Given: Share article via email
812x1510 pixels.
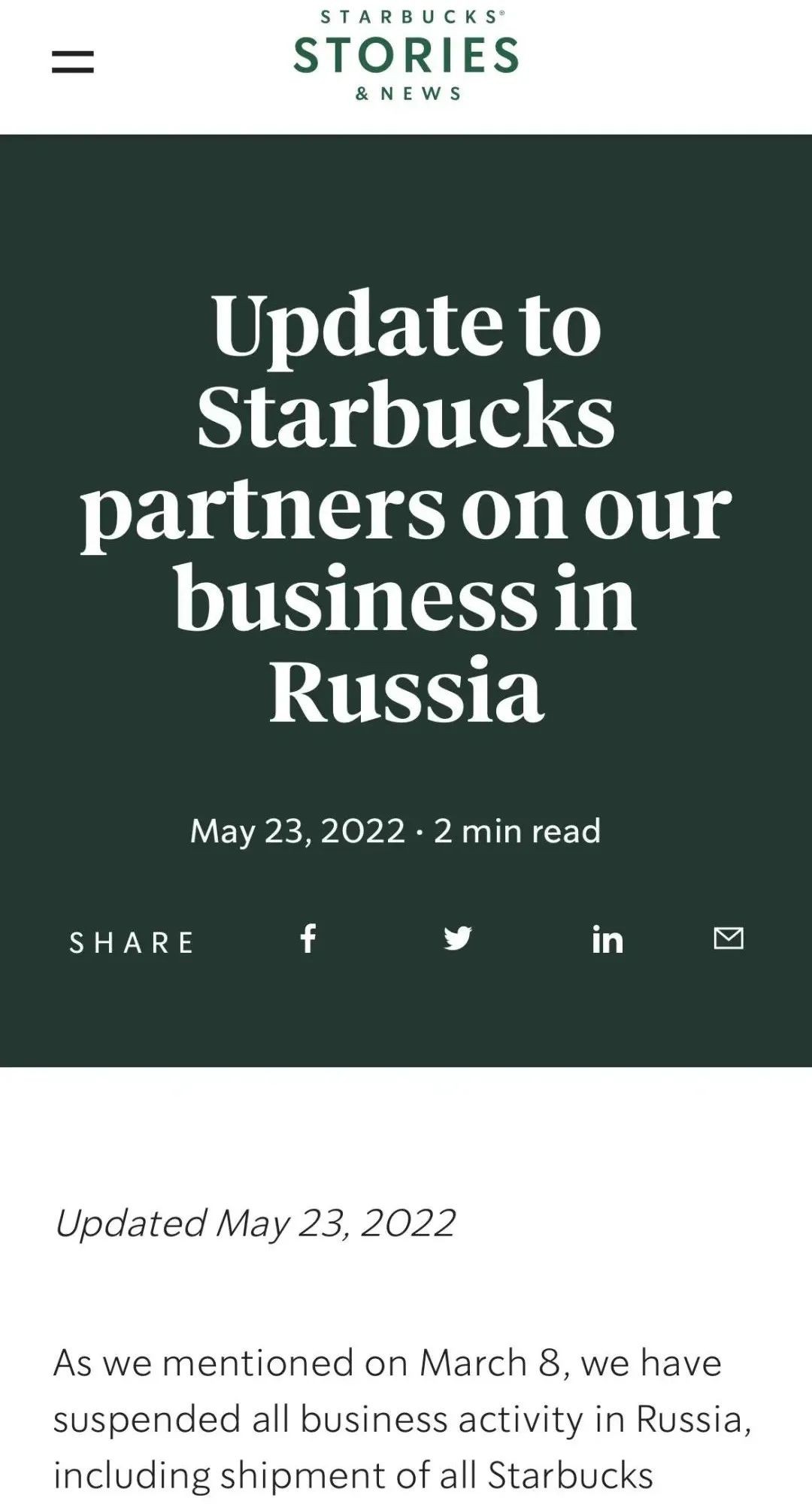Looking at the screenshot, I should tap(729, 938).
